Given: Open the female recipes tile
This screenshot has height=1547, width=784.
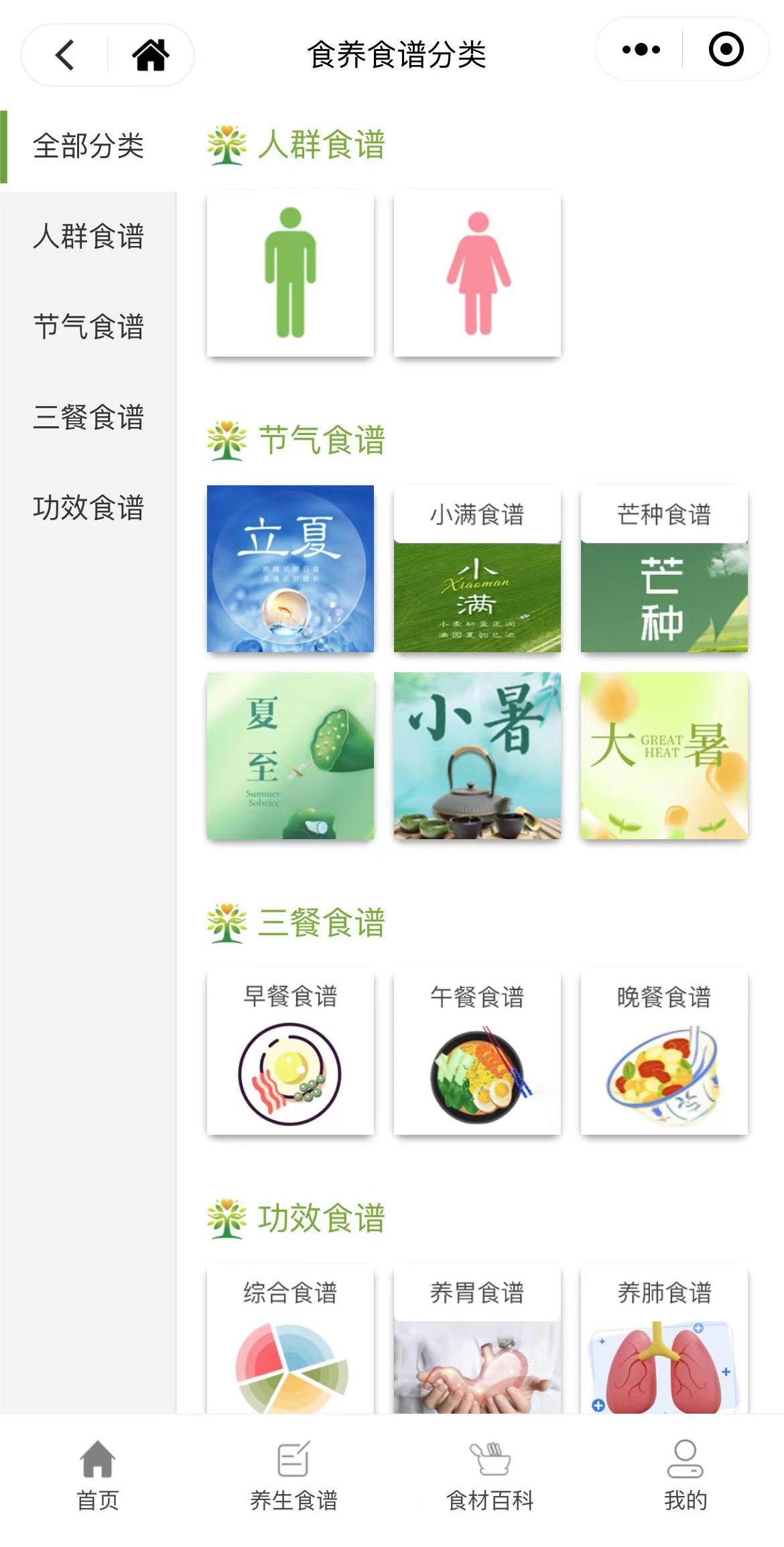Looking at the screenshot, I should 477,273.
